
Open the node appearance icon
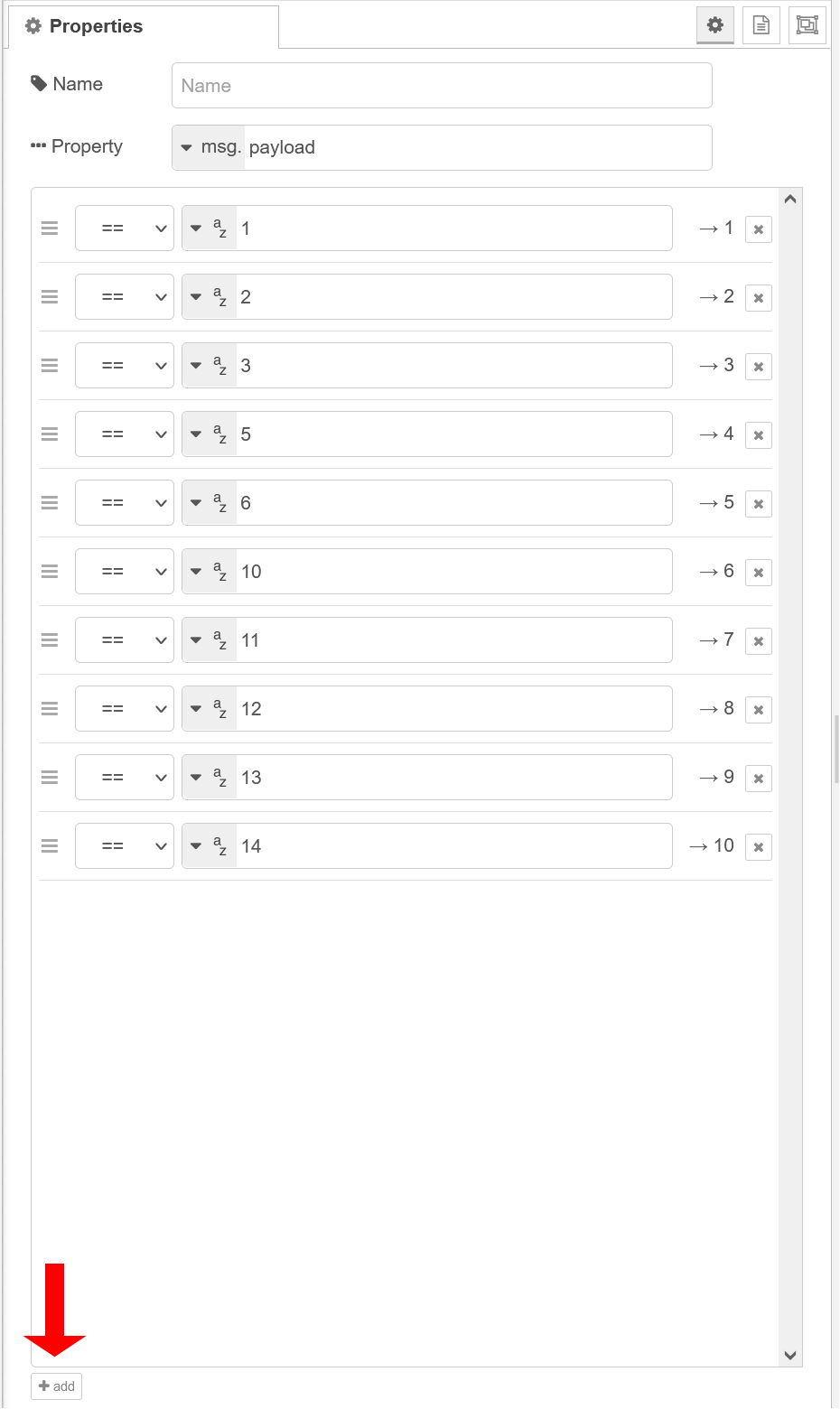[807, 25]
